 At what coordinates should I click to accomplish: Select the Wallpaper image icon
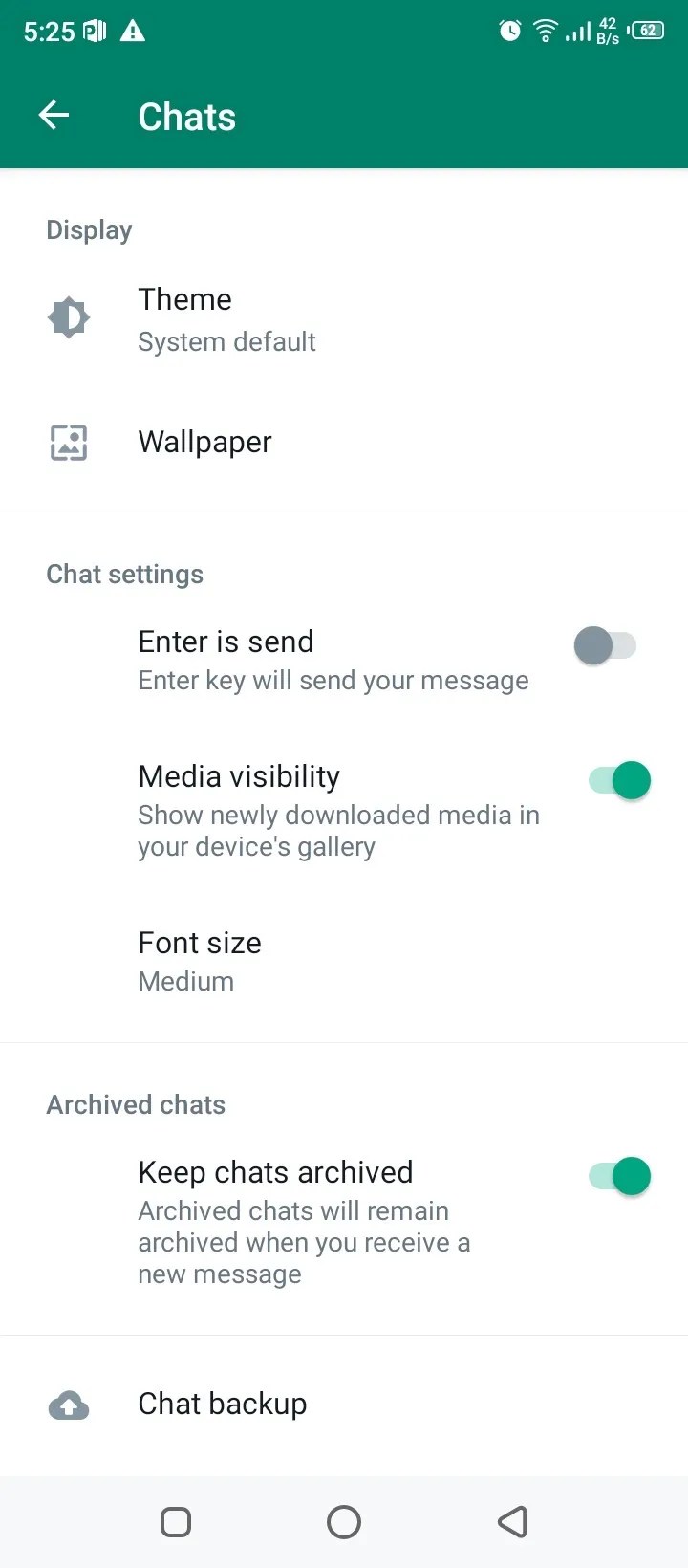(x=68, y=442)
